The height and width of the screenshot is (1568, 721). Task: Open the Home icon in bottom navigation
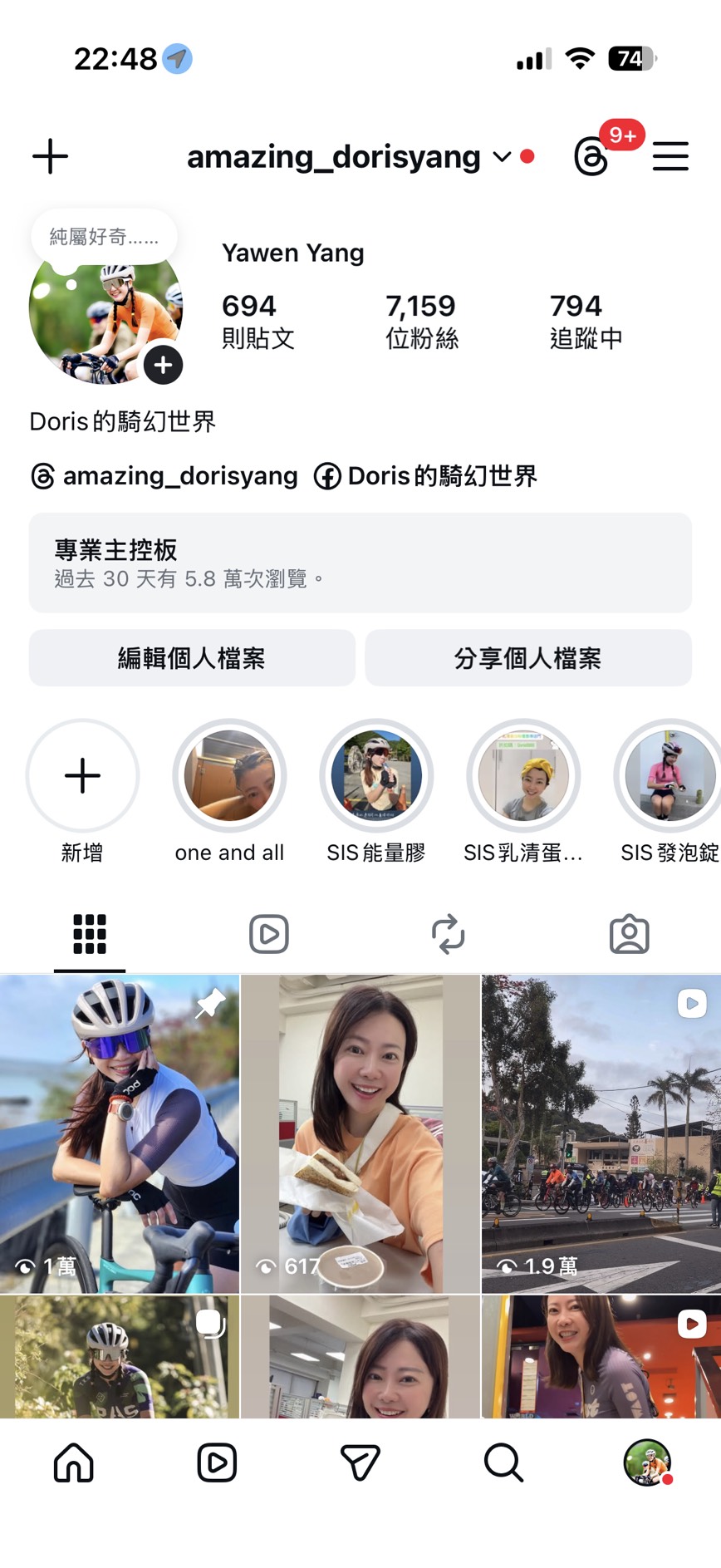(72, 1462)
